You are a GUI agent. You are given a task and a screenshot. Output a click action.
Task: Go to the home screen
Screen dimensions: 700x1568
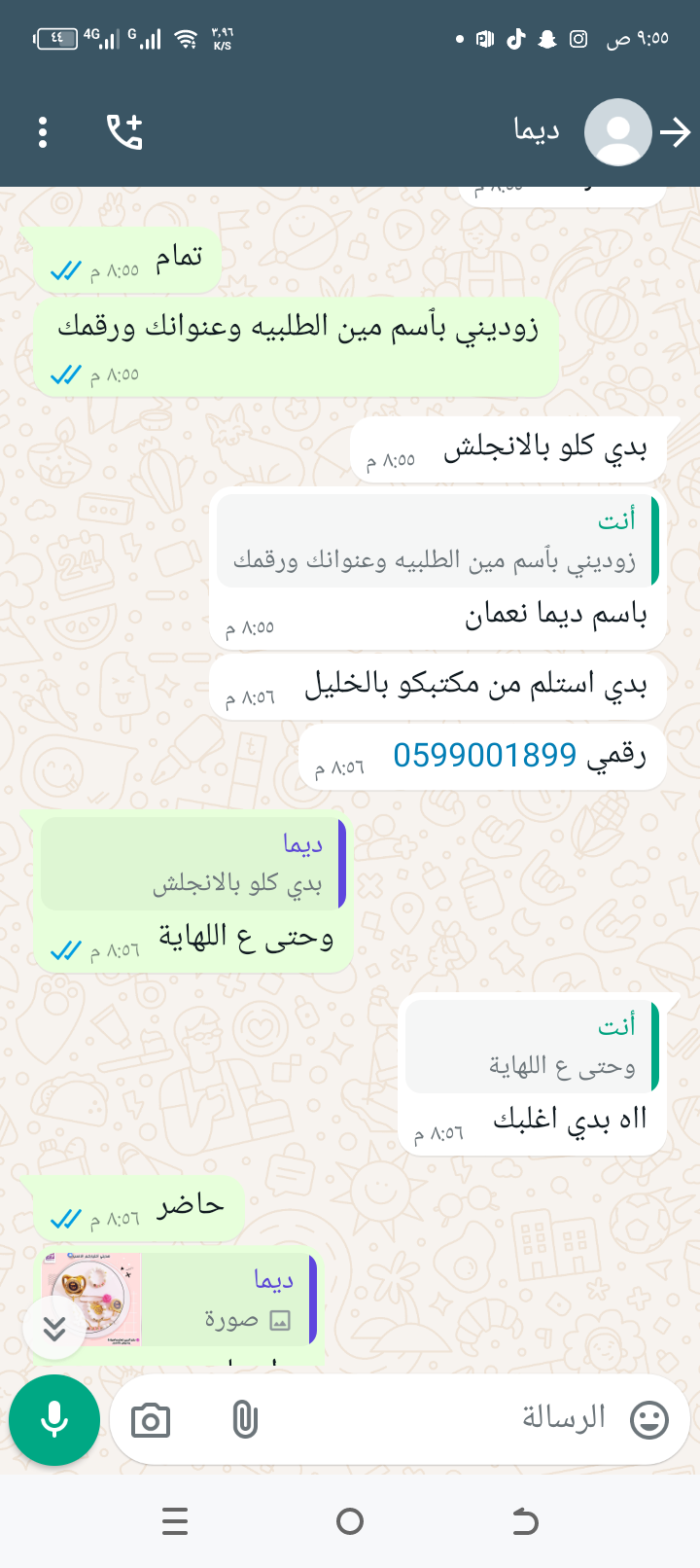pos(349,1521)
